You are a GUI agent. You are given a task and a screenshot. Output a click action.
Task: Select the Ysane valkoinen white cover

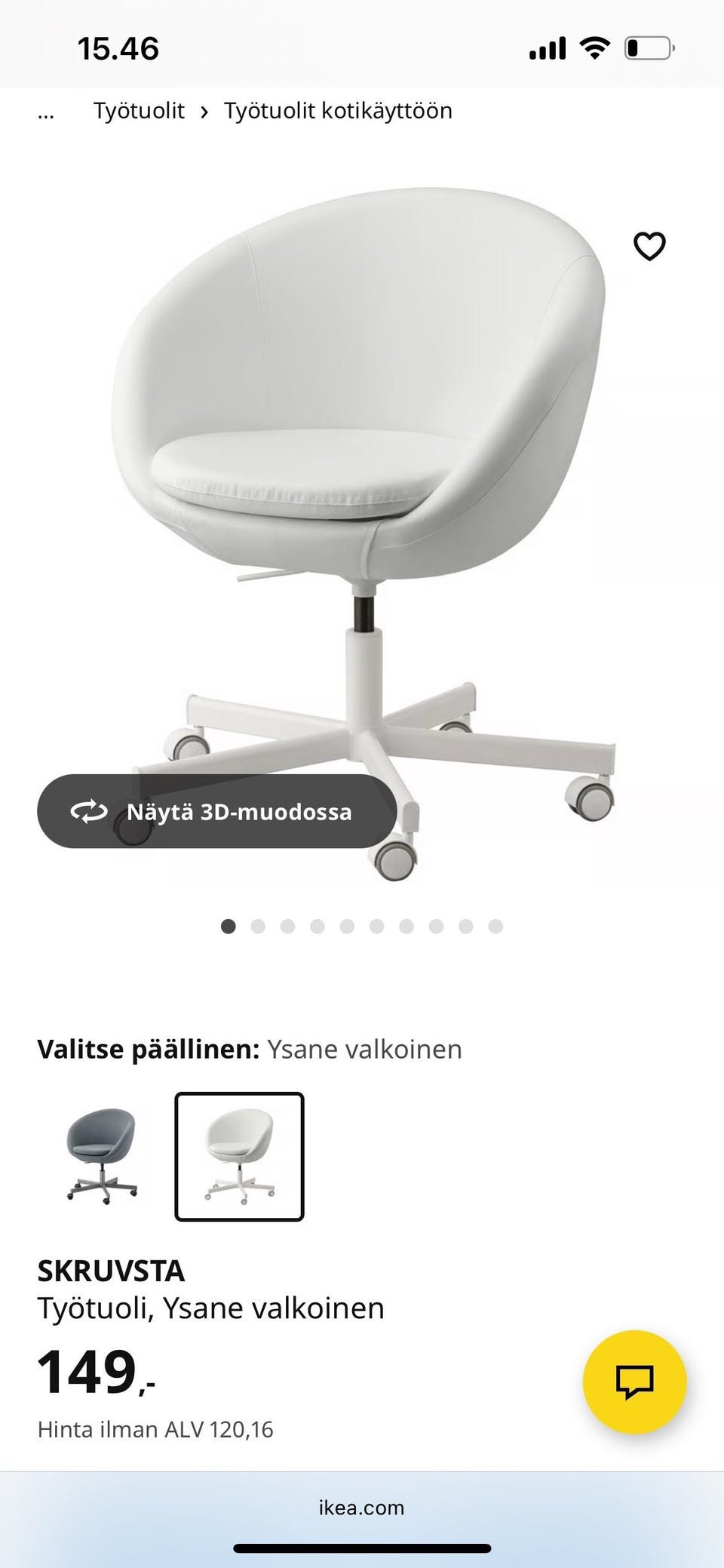click(239, 1156)
